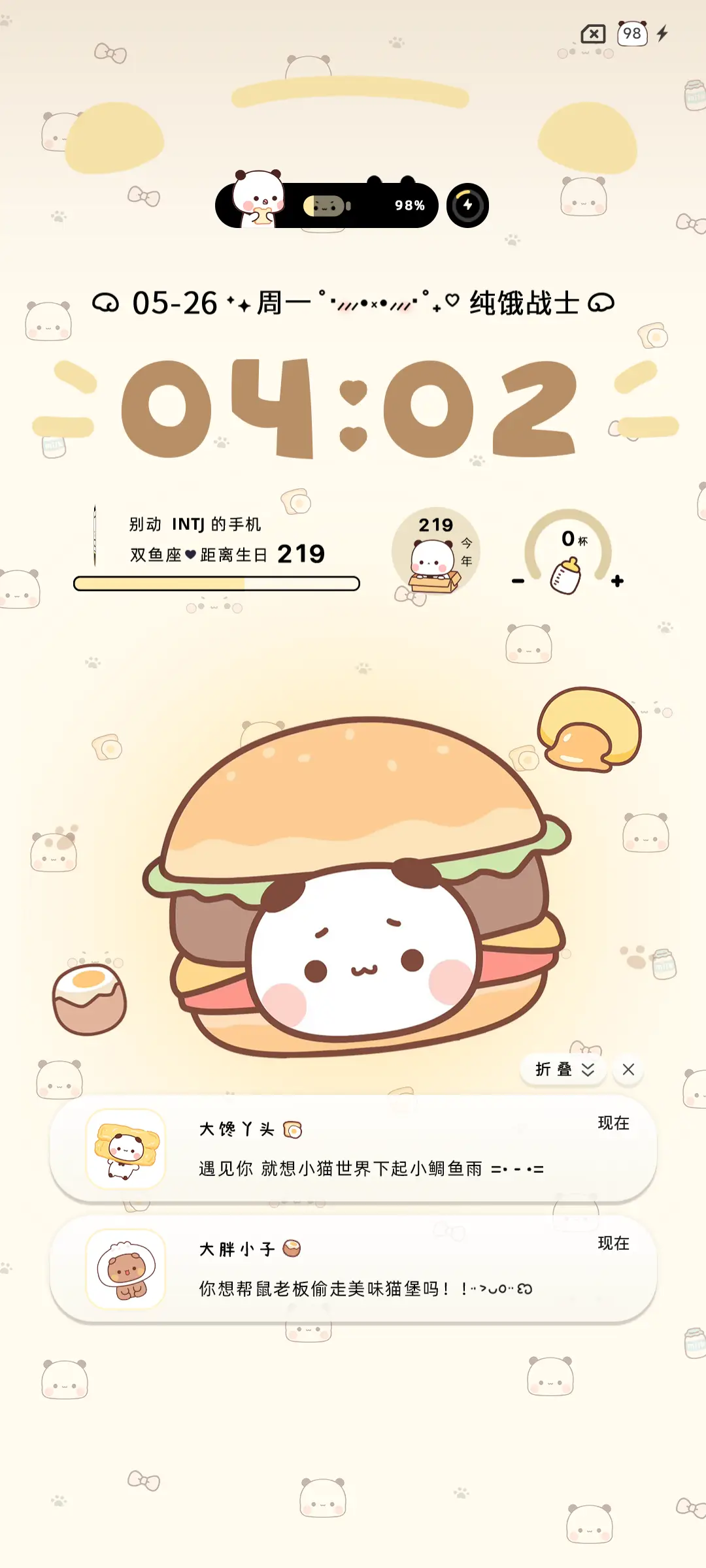Increase water count with the plus button

tap(618, 580)
